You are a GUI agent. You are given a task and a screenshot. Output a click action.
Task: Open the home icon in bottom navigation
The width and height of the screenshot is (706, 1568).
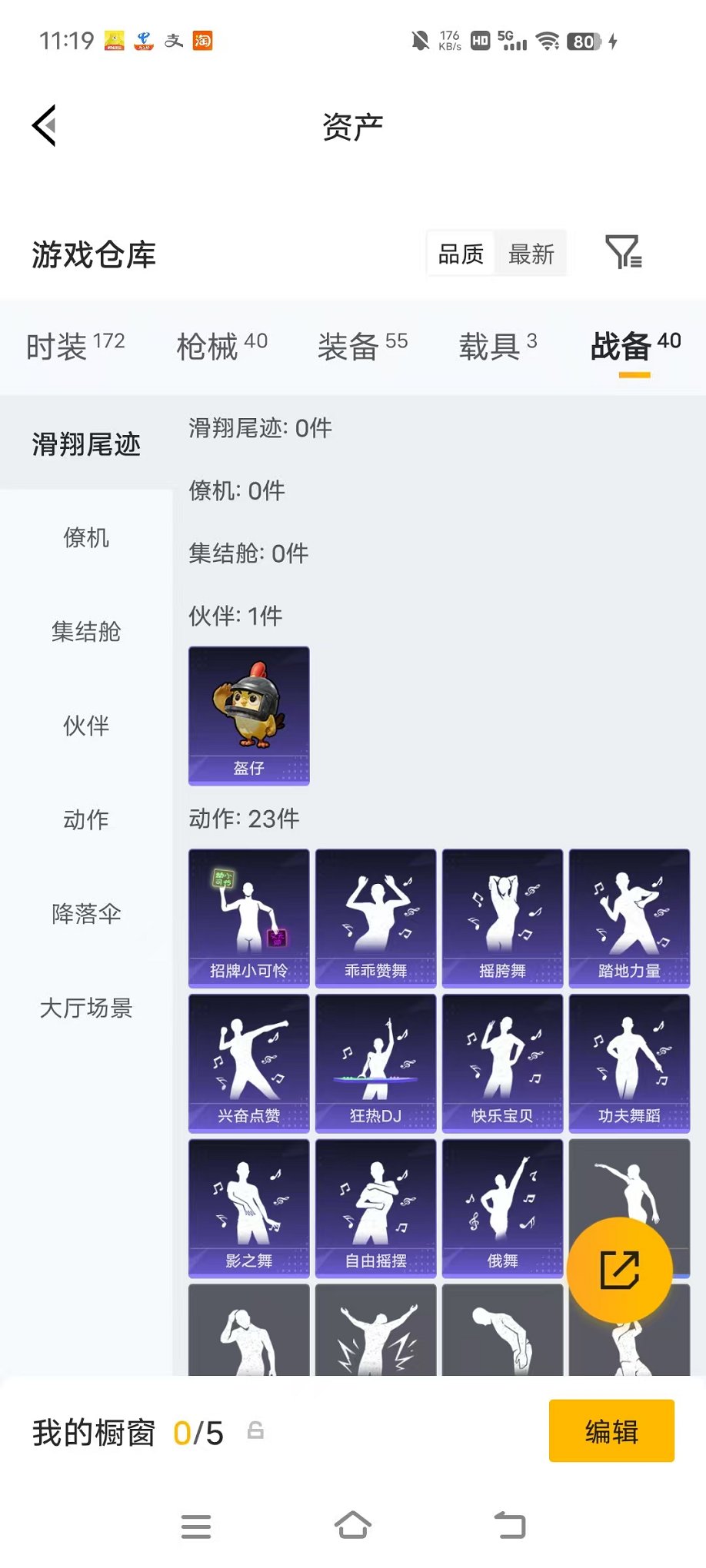[353, 1526]
